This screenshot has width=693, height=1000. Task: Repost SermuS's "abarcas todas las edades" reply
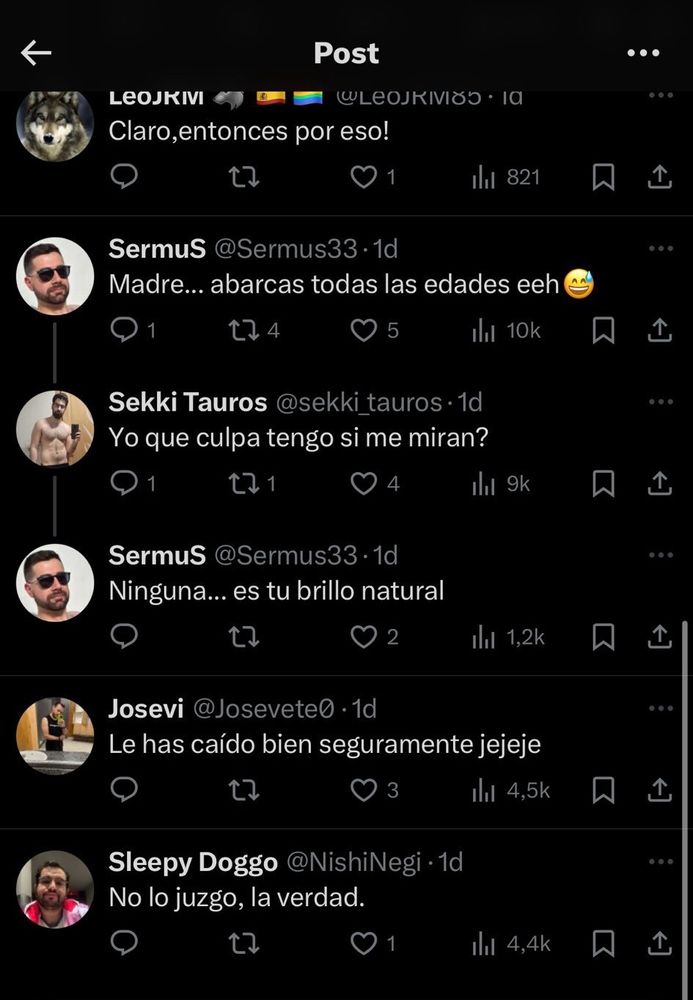pyautogui.click(x=243, y=330)
